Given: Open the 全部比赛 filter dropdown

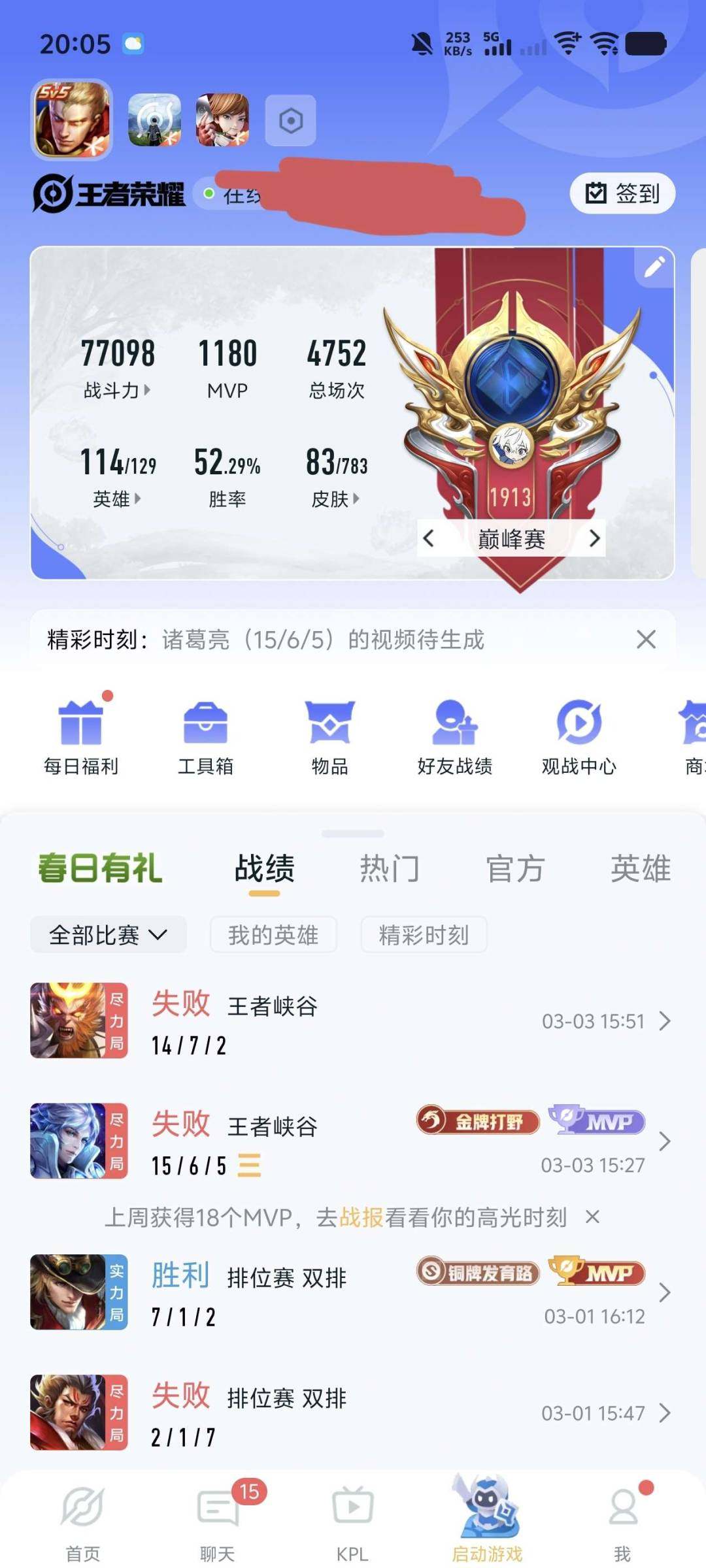Looking at the screenshot, I should pos(109,935).
